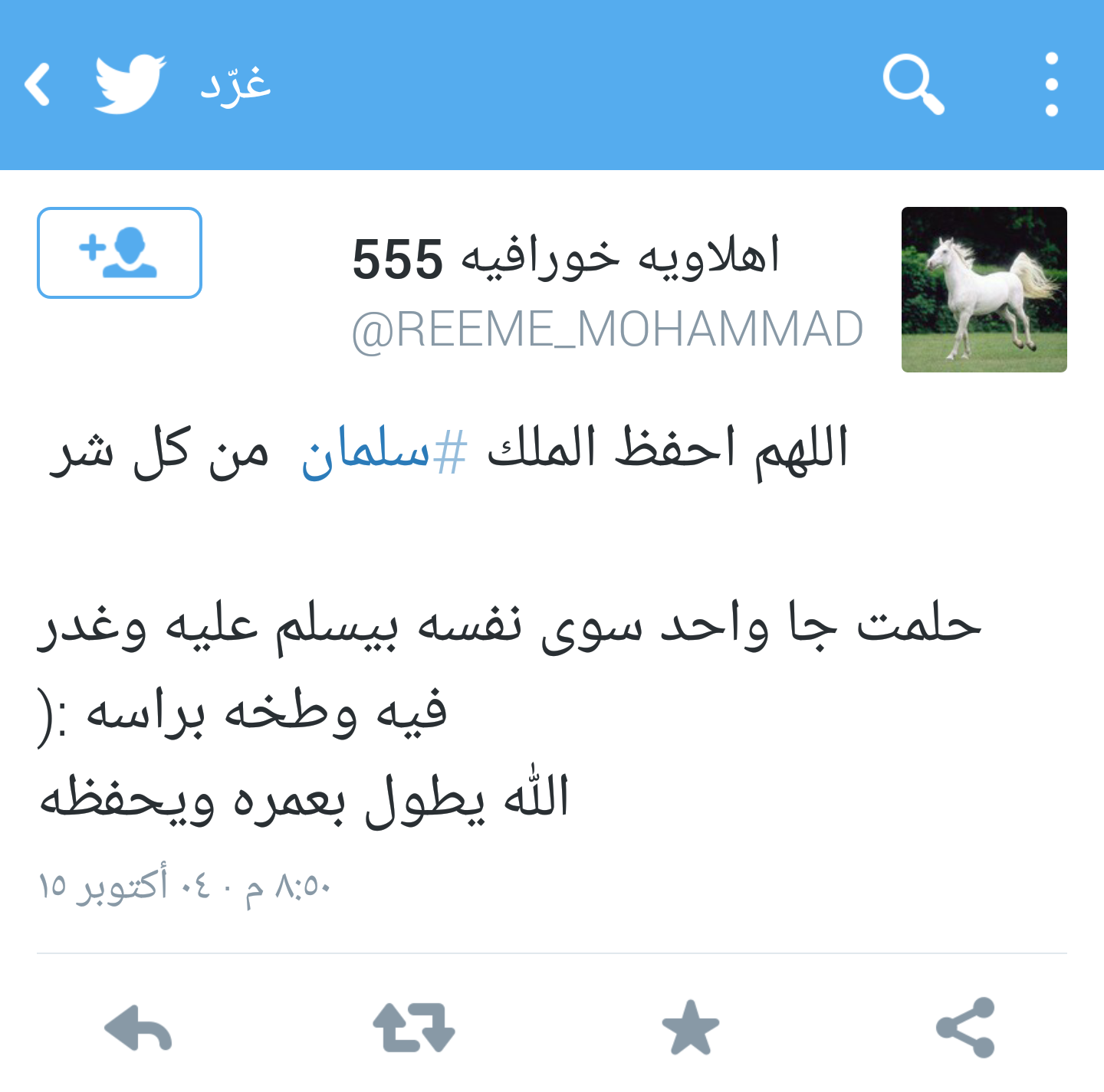
Task: Open the three-dot overflow menu
Action: pyautogui.click(x=1051, y=84)
